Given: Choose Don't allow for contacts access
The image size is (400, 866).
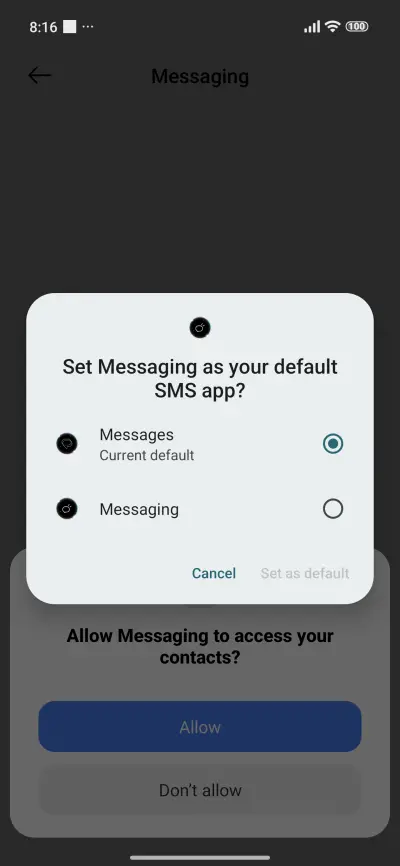Looking at the screenshot, I should coord(200,790).
